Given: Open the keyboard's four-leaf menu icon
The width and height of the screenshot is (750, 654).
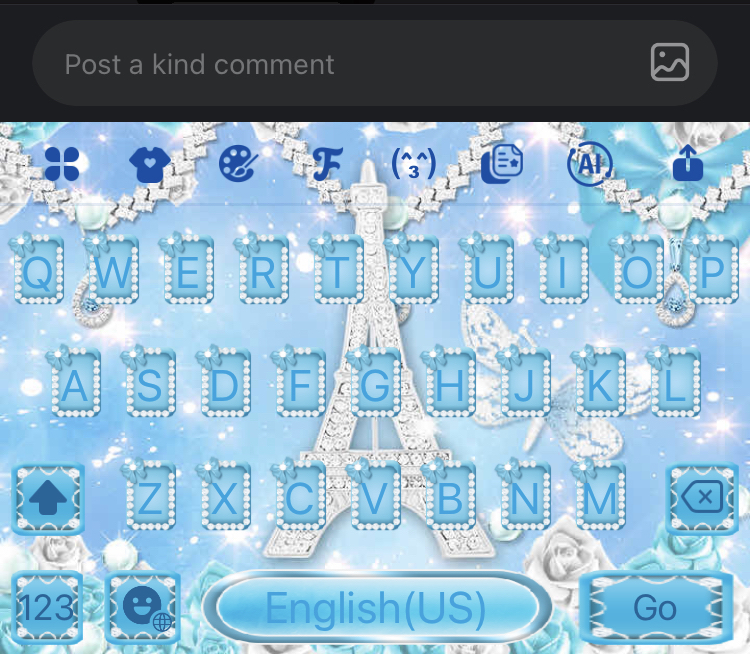Looking at the screenshot, I should pyautogui.click(x=62, y=164).
